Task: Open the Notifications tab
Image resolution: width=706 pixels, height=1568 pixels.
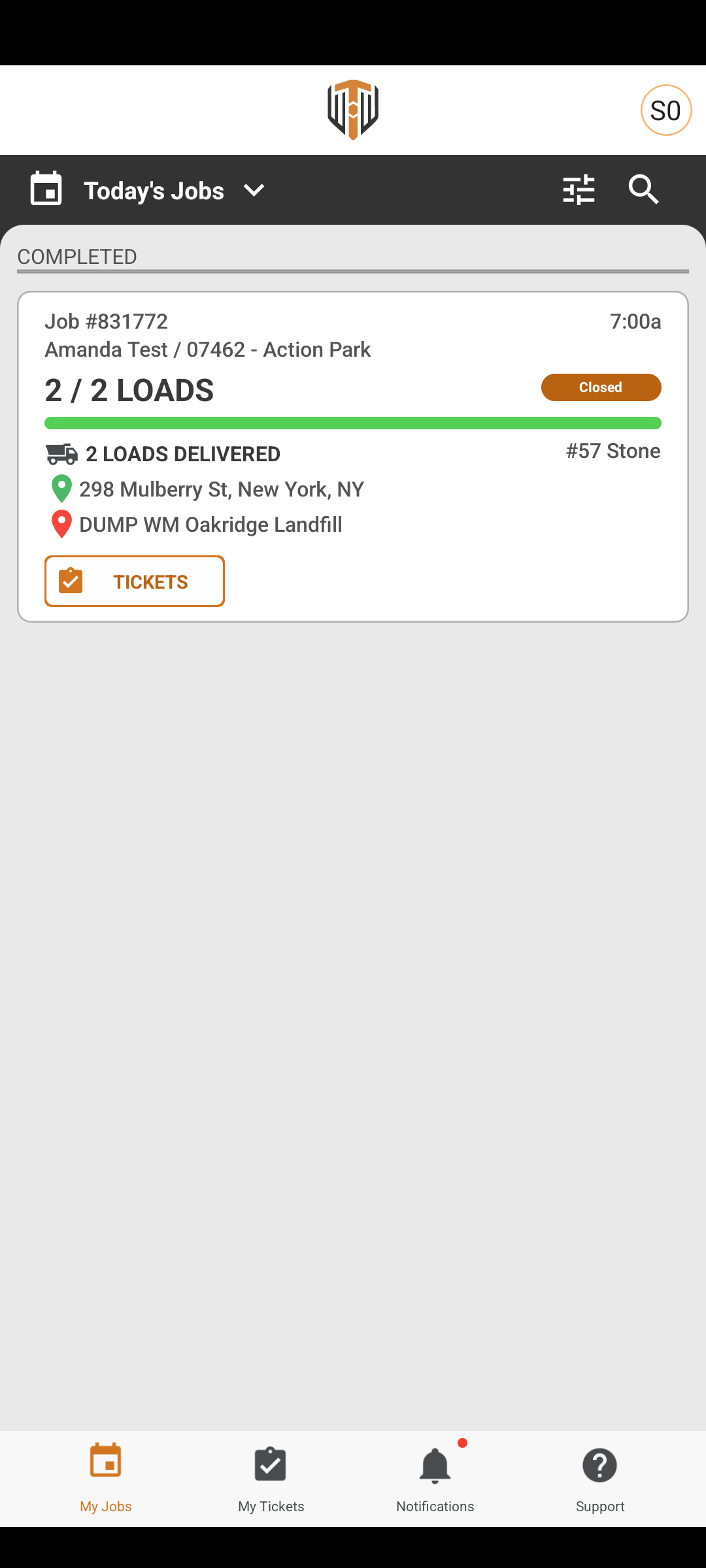Action: [x=435, y=1479]
